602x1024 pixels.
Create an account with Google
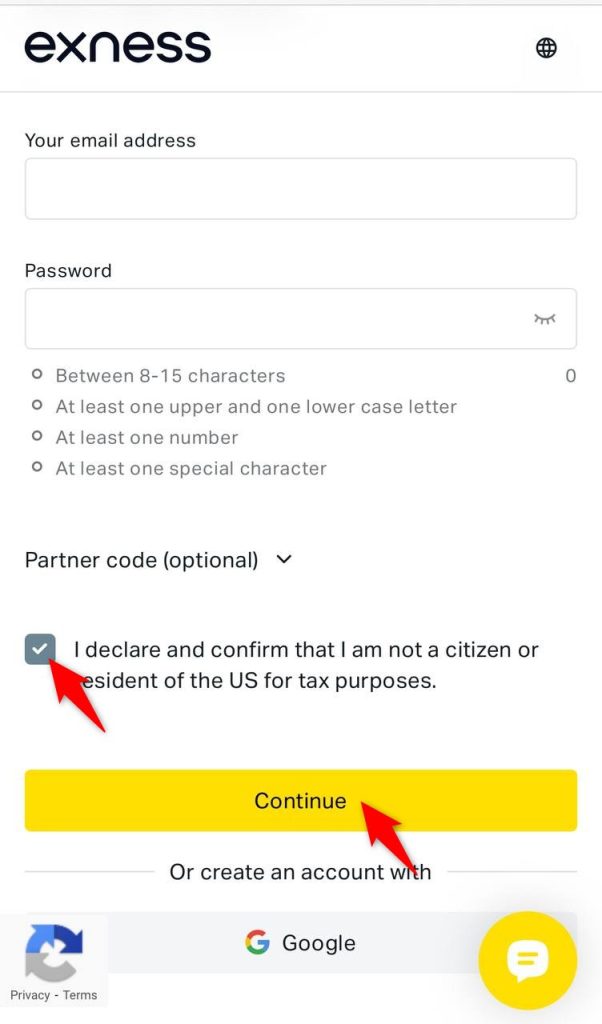click(300, 942)
